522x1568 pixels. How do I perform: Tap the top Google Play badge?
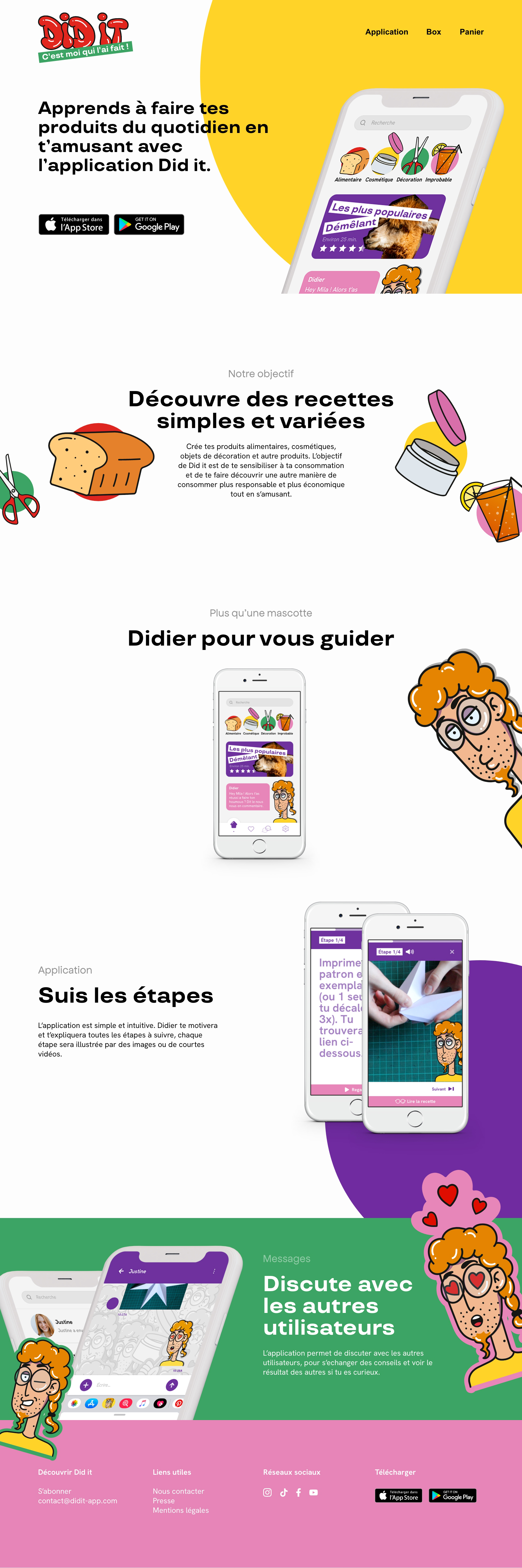(x=149, y=225)
